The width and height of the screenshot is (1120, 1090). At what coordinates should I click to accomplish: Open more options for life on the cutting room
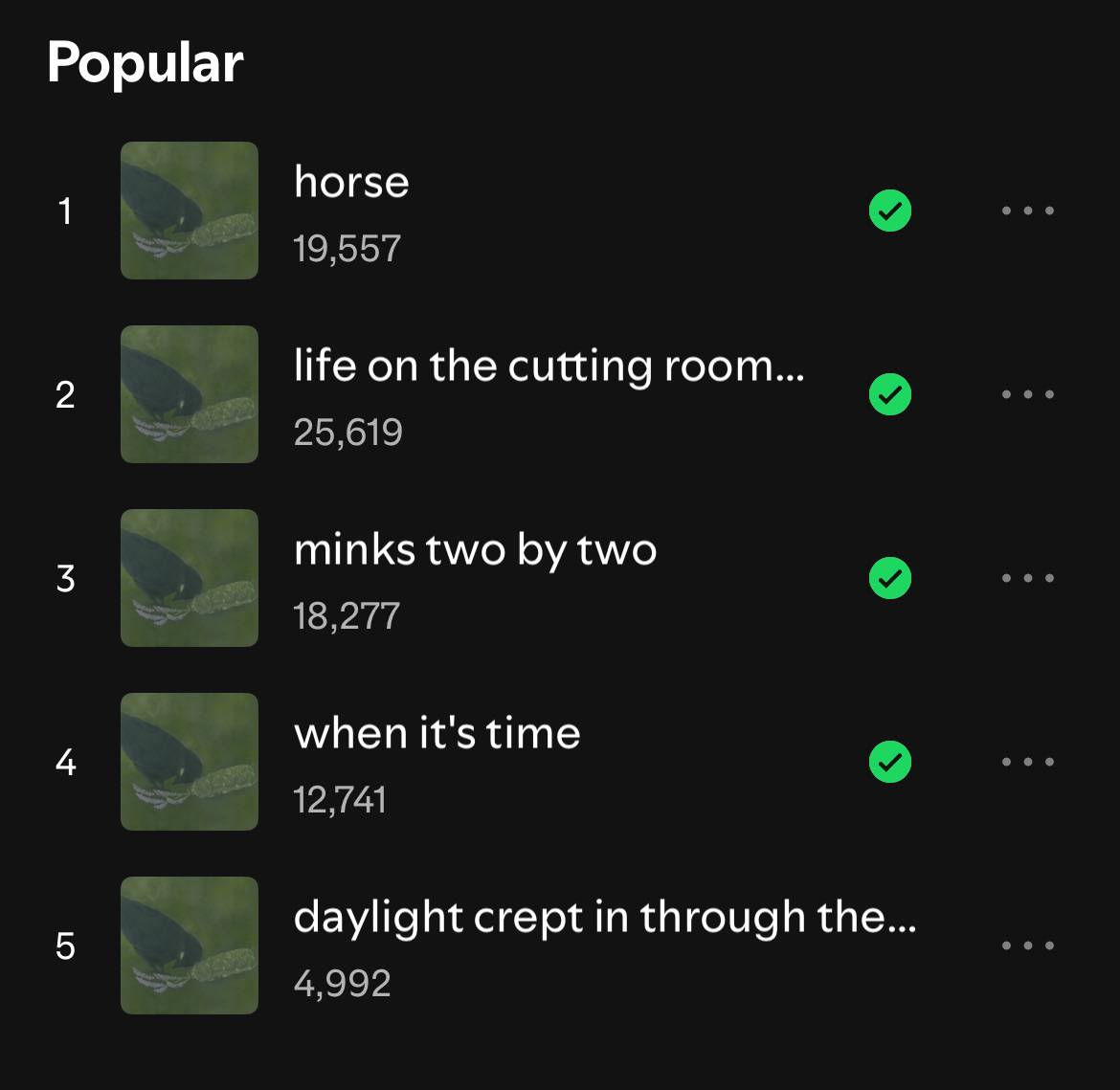[x=1028, y=394]
